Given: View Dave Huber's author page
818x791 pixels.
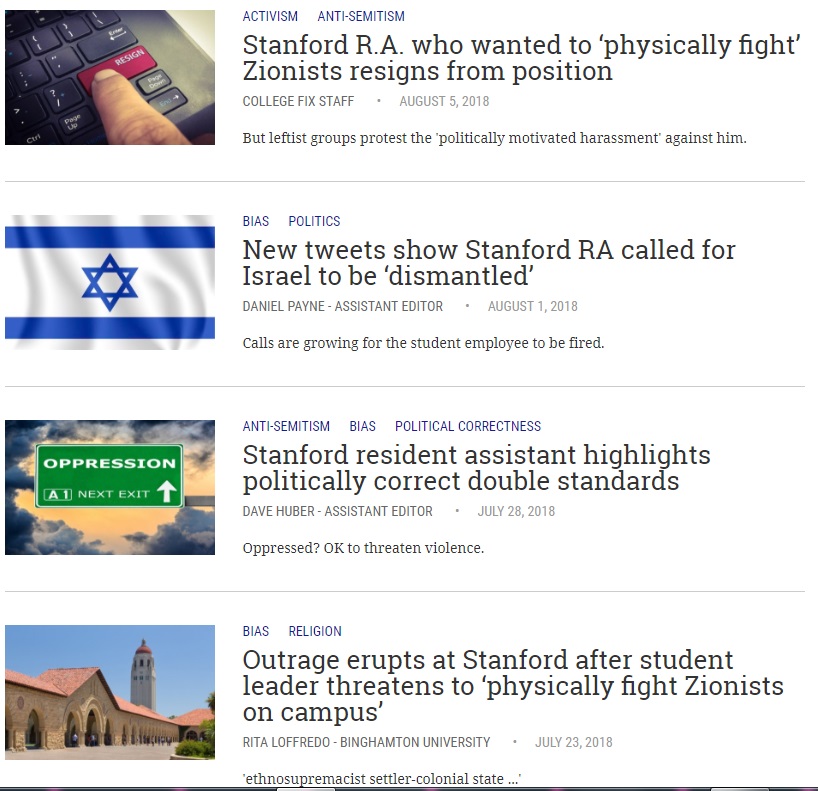Looking at the screenshot, I should (337, 511).
